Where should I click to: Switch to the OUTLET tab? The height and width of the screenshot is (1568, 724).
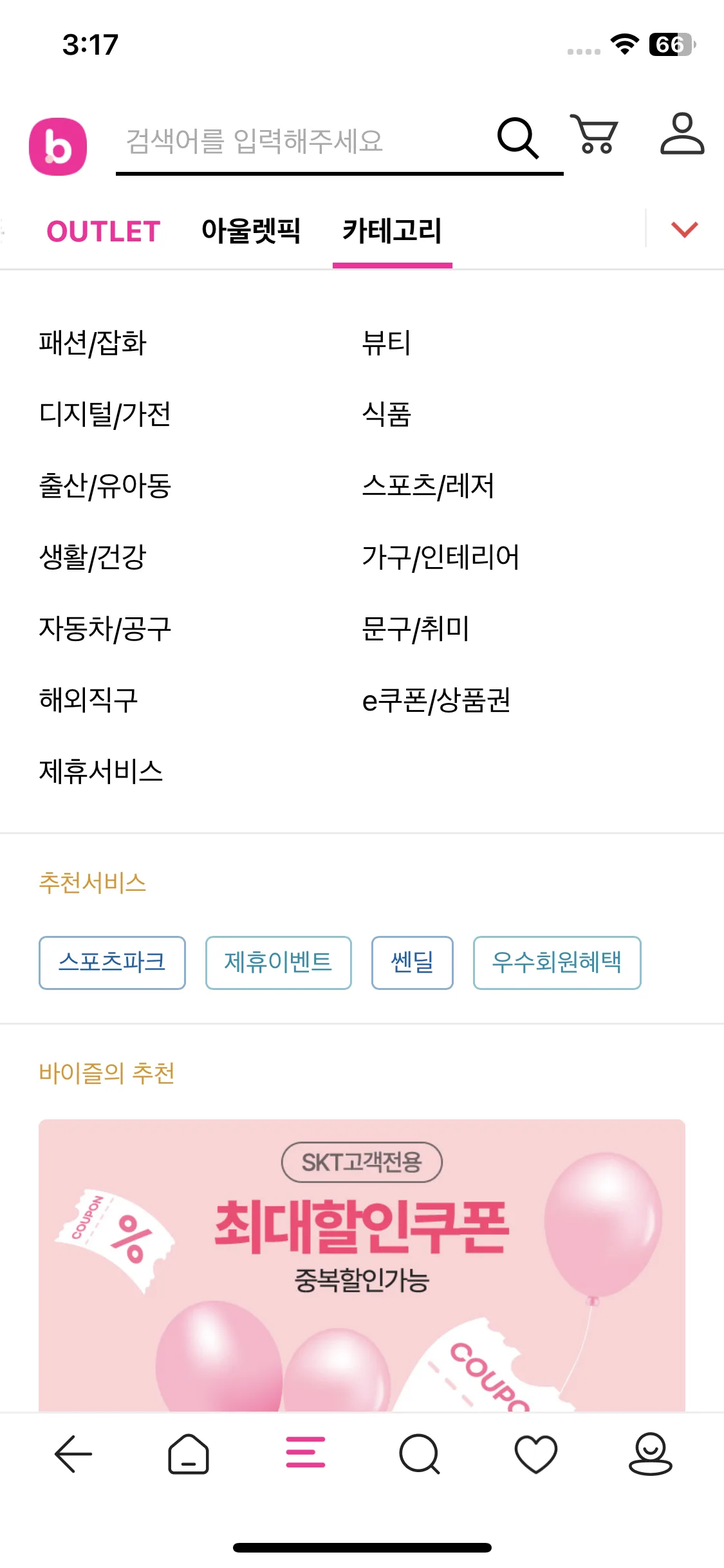click(x=103, y=231)
